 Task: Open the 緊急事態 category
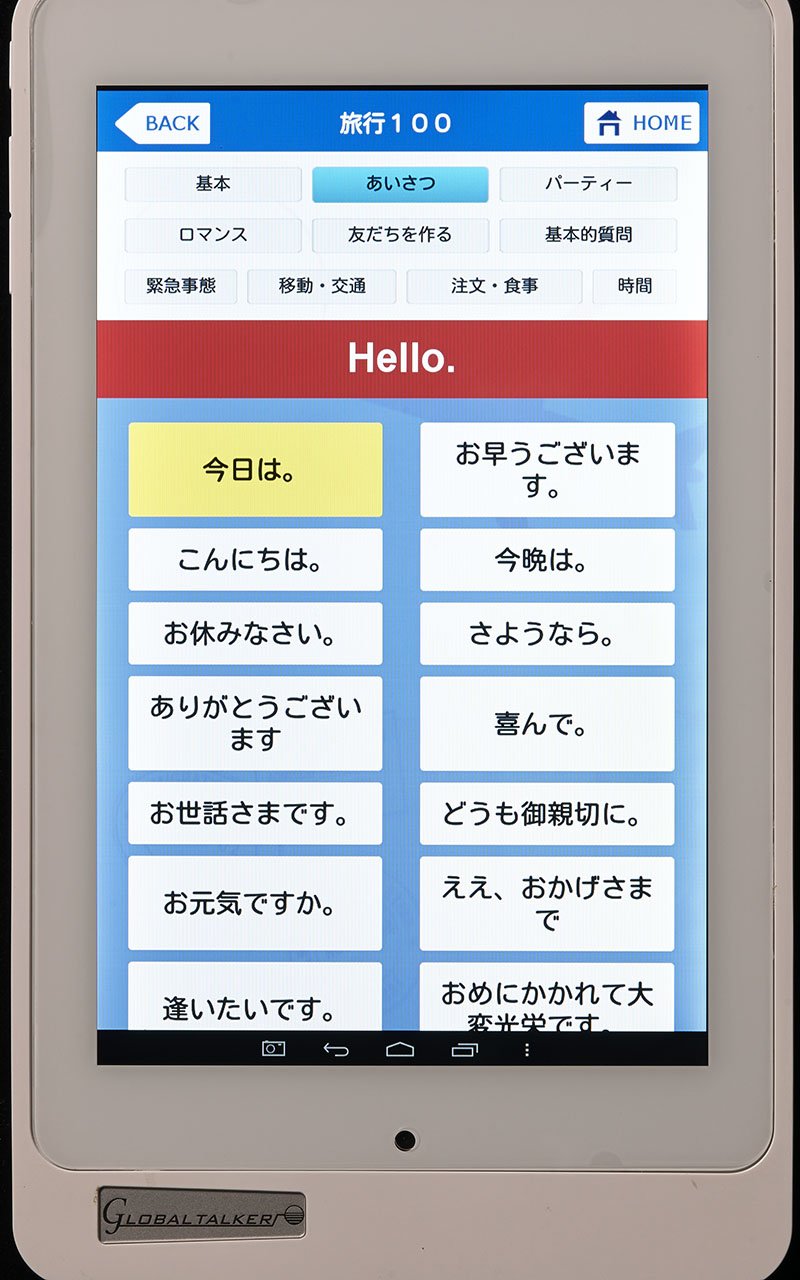click(181, 286)
